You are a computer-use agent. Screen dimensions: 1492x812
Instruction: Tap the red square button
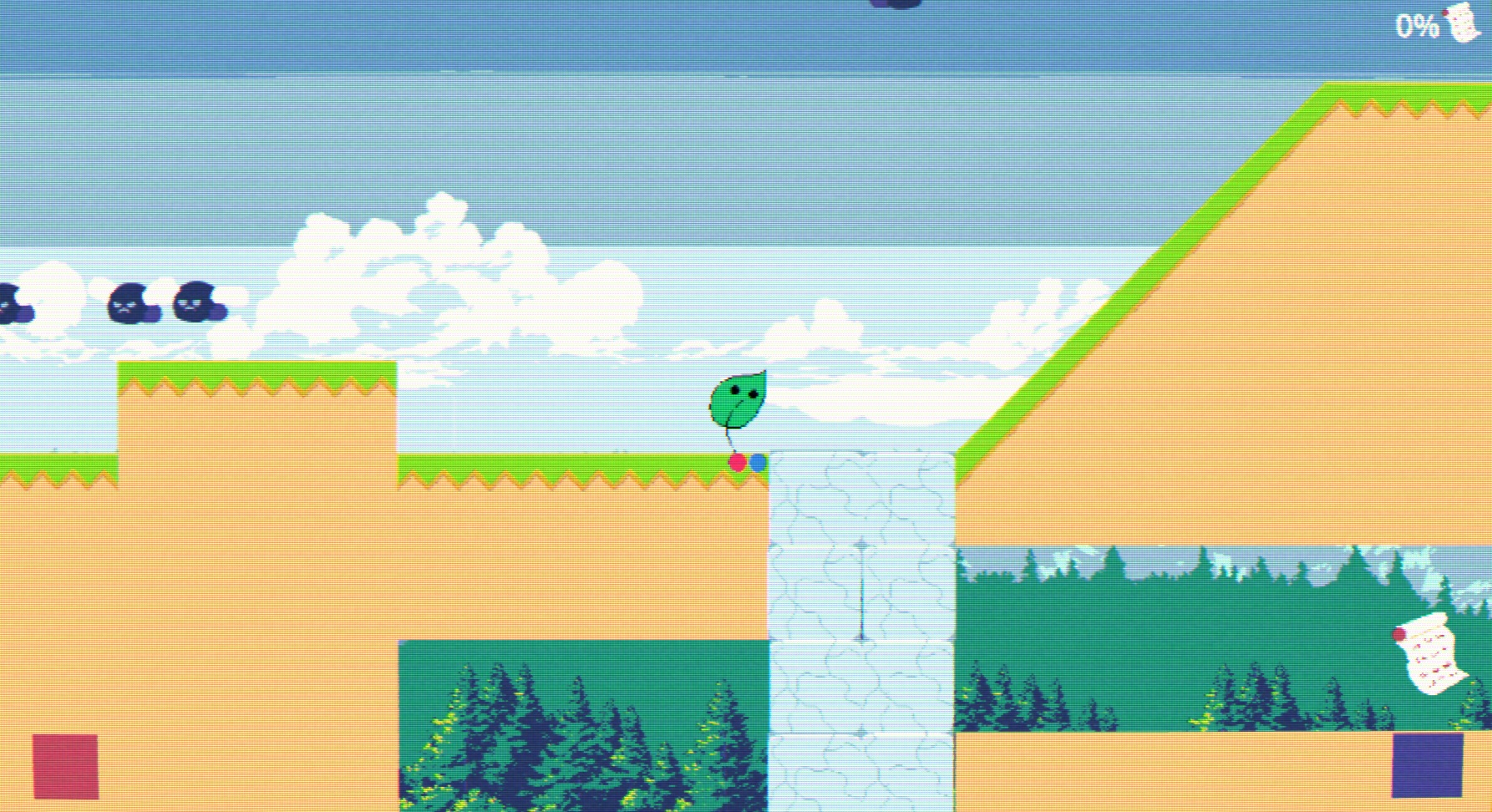click(65, 766)
